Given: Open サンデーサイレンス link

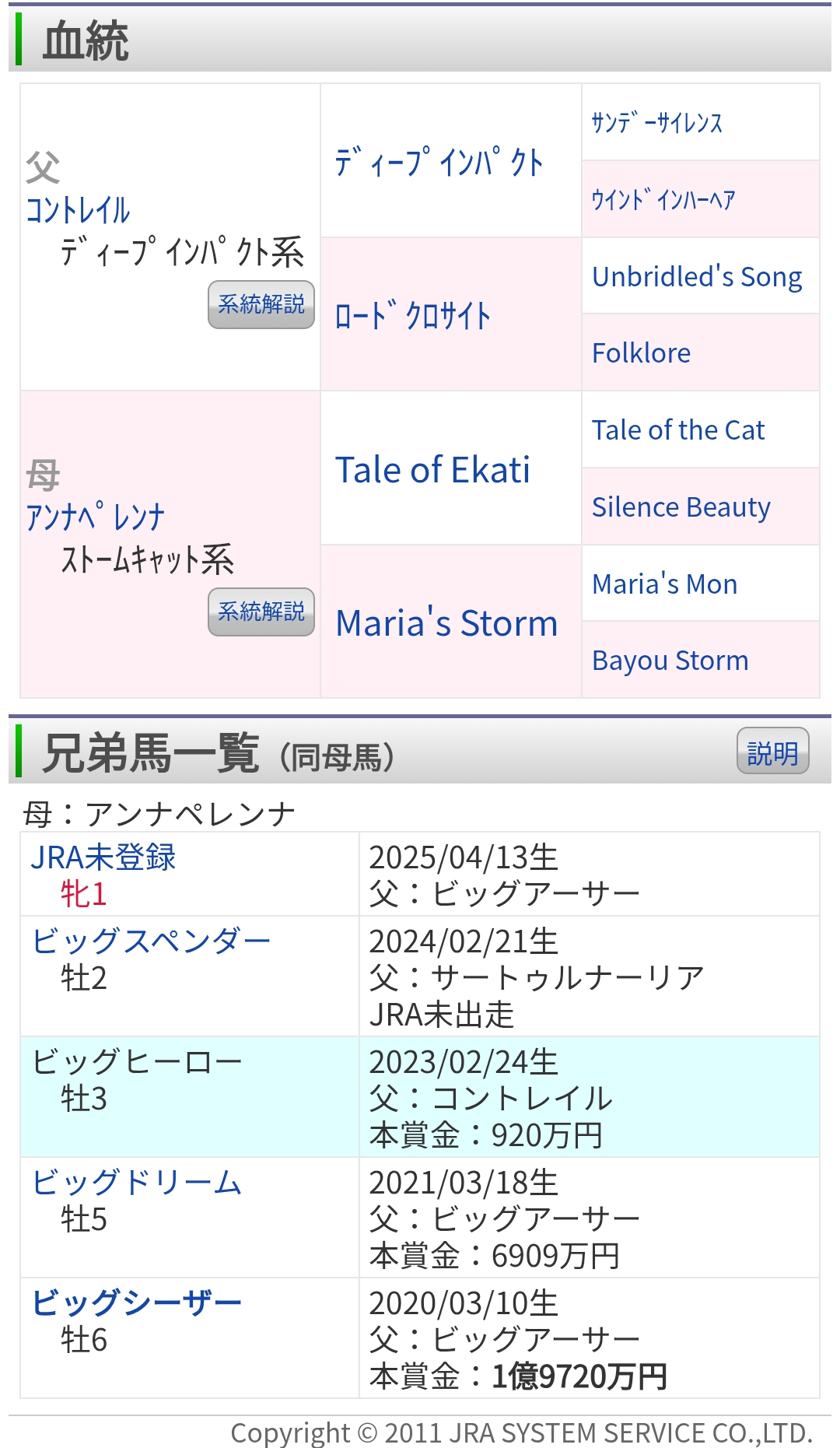Looking at the screenshot, I should (x=657, y=122).
